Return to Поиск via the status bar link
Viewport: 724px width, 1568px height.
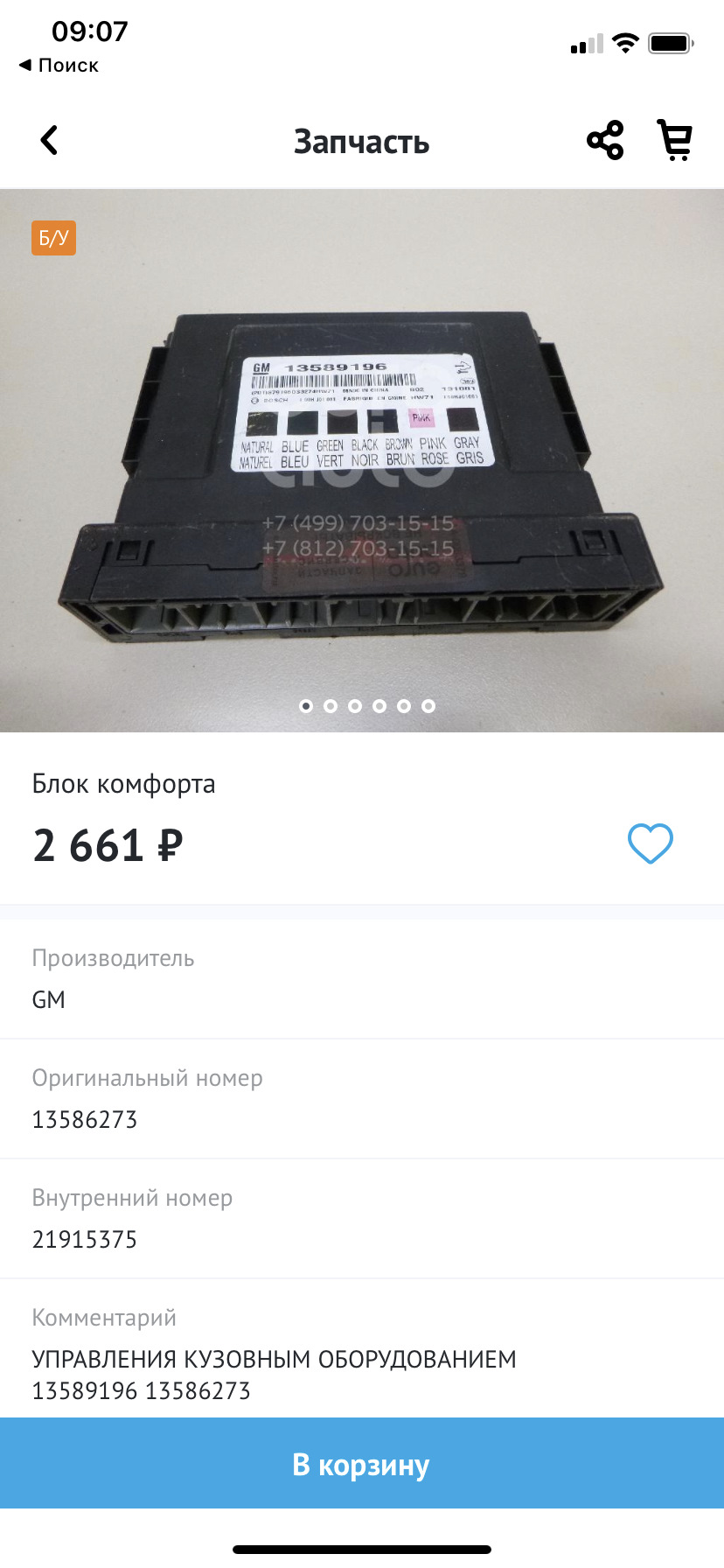(x=59, y=66)
